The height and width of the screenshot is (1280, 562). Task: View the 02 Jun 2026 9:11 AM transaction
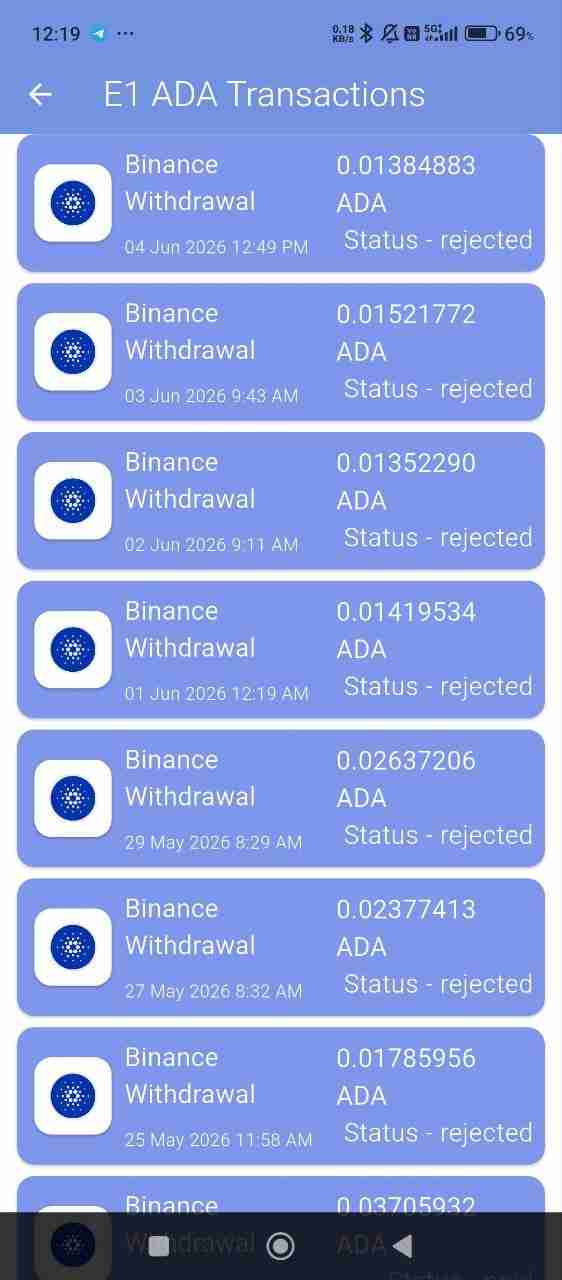point(281,501)
